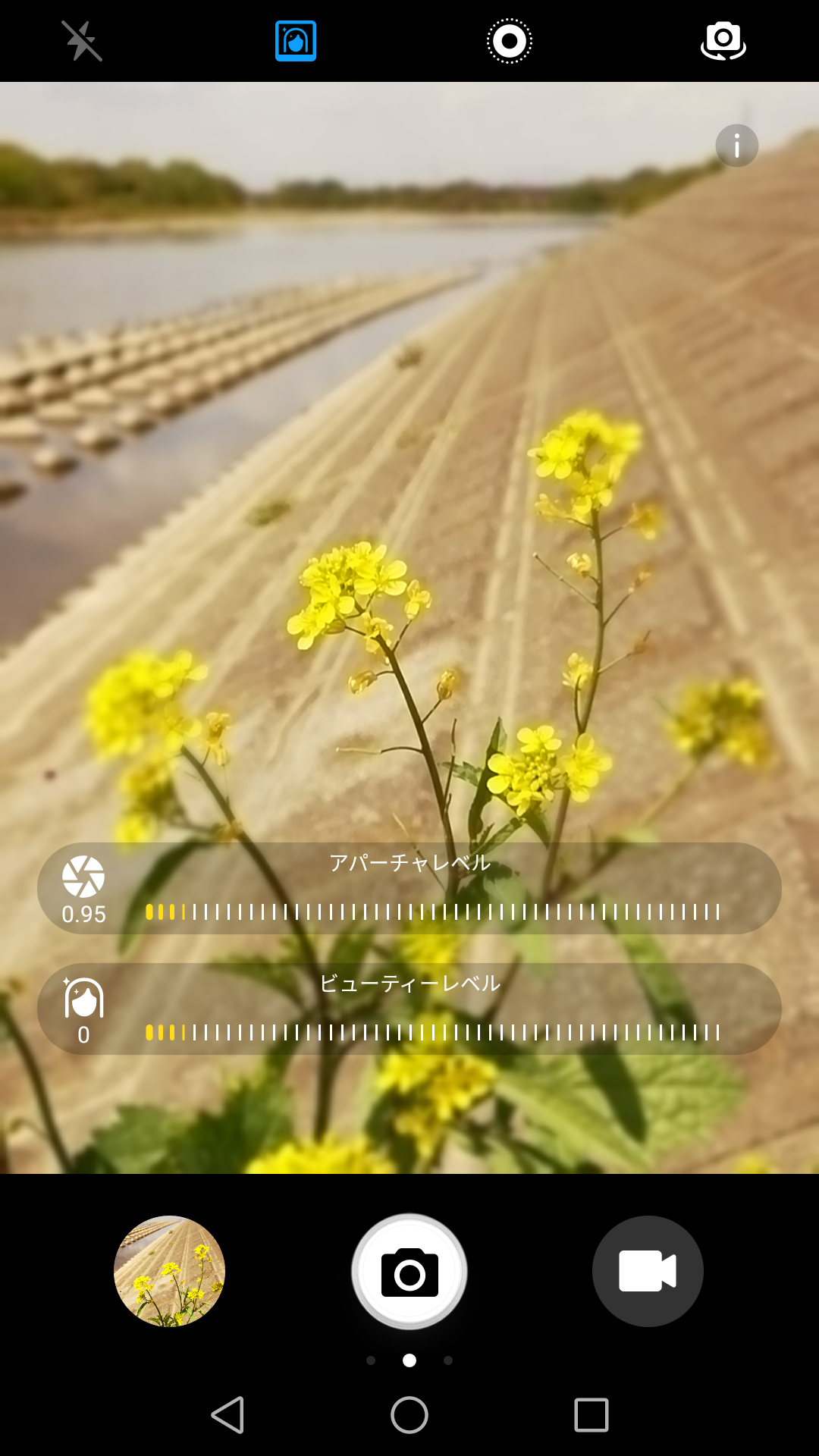Open the info icon on the viewfinder
The image size is (819, 1456).
tap(736, 146)
